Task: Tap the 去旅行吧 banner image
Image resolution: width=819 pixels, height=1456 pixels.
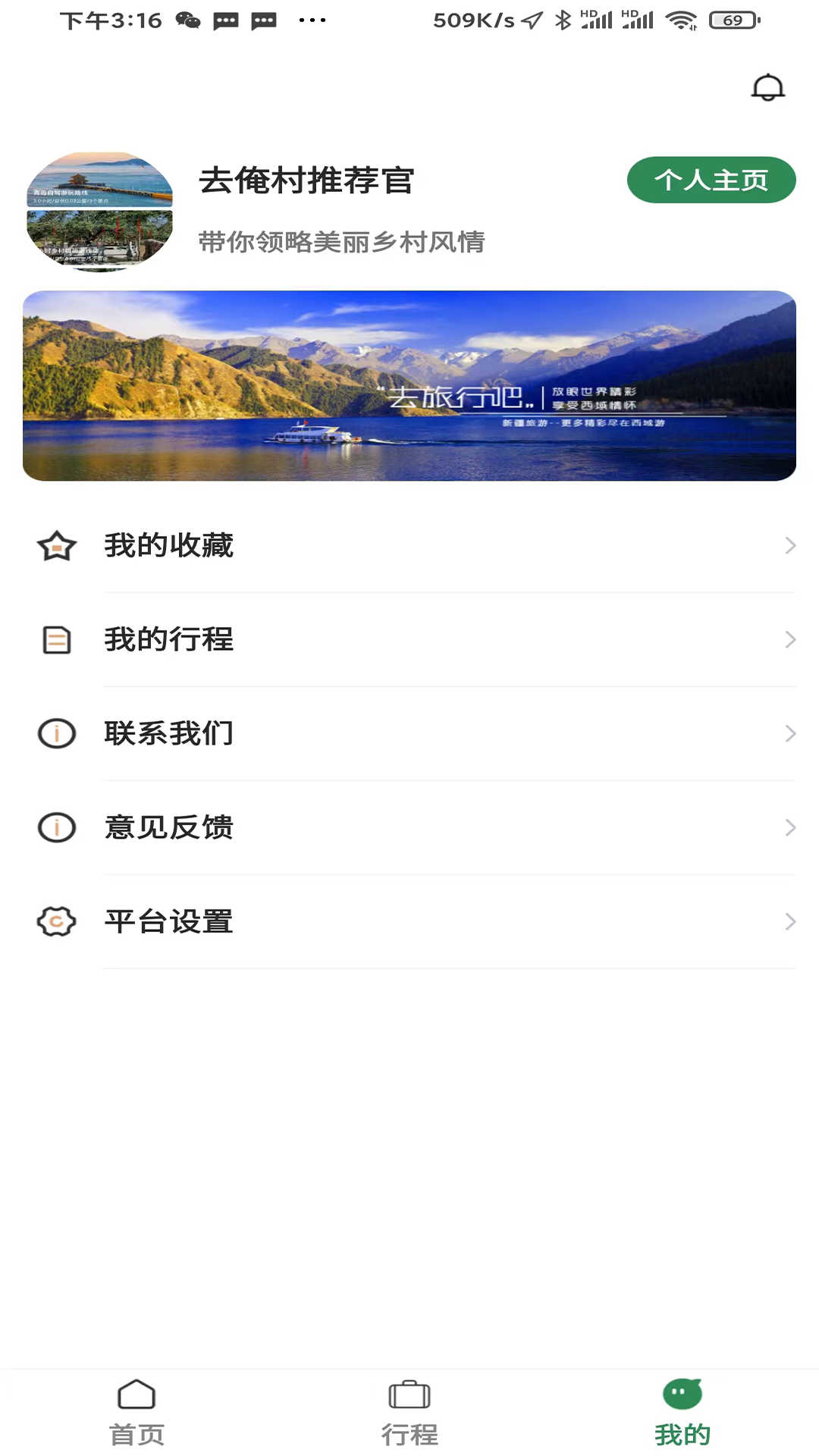Action: [x=409, y=386]
